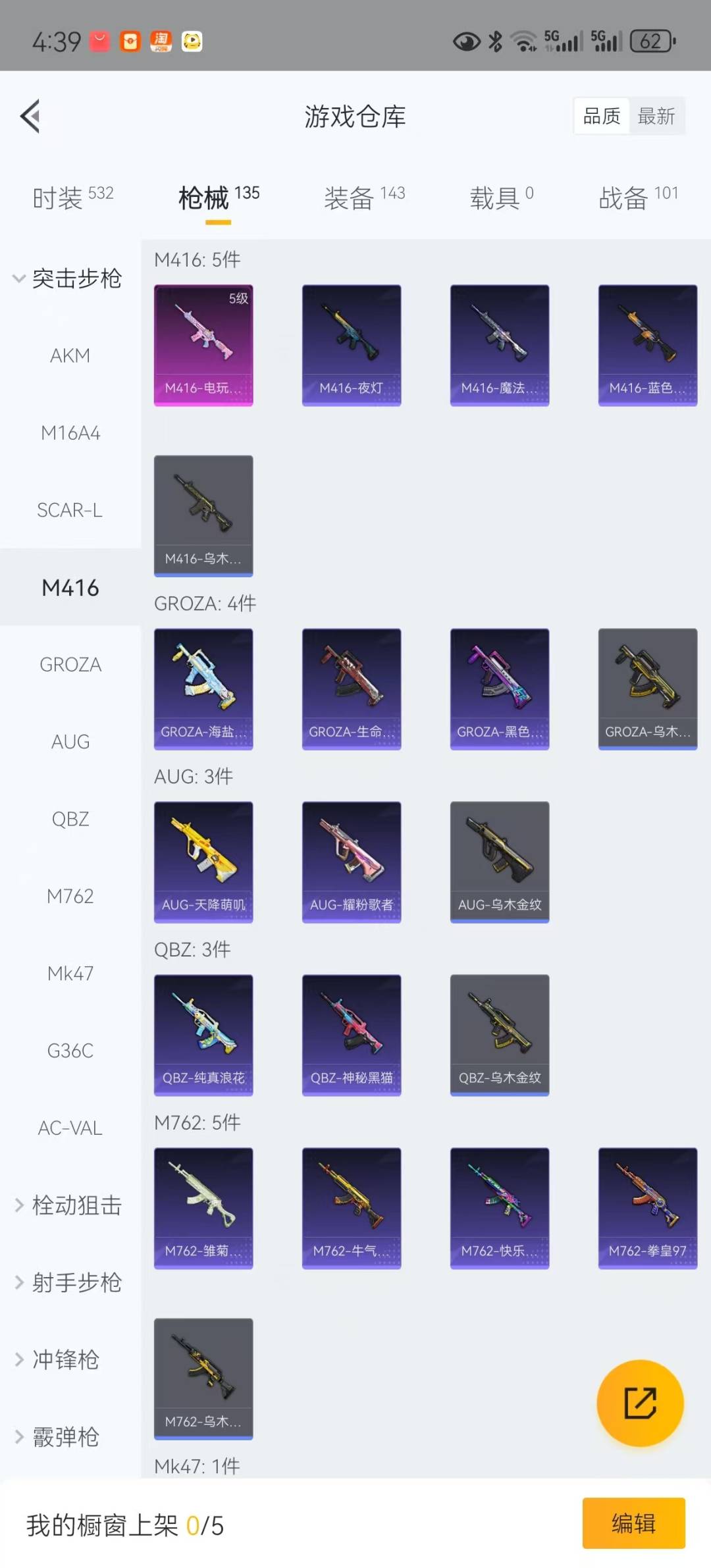Open the QBZ-神秘黑猫 skin
711x1568 pixels.
pos(352,1035)
